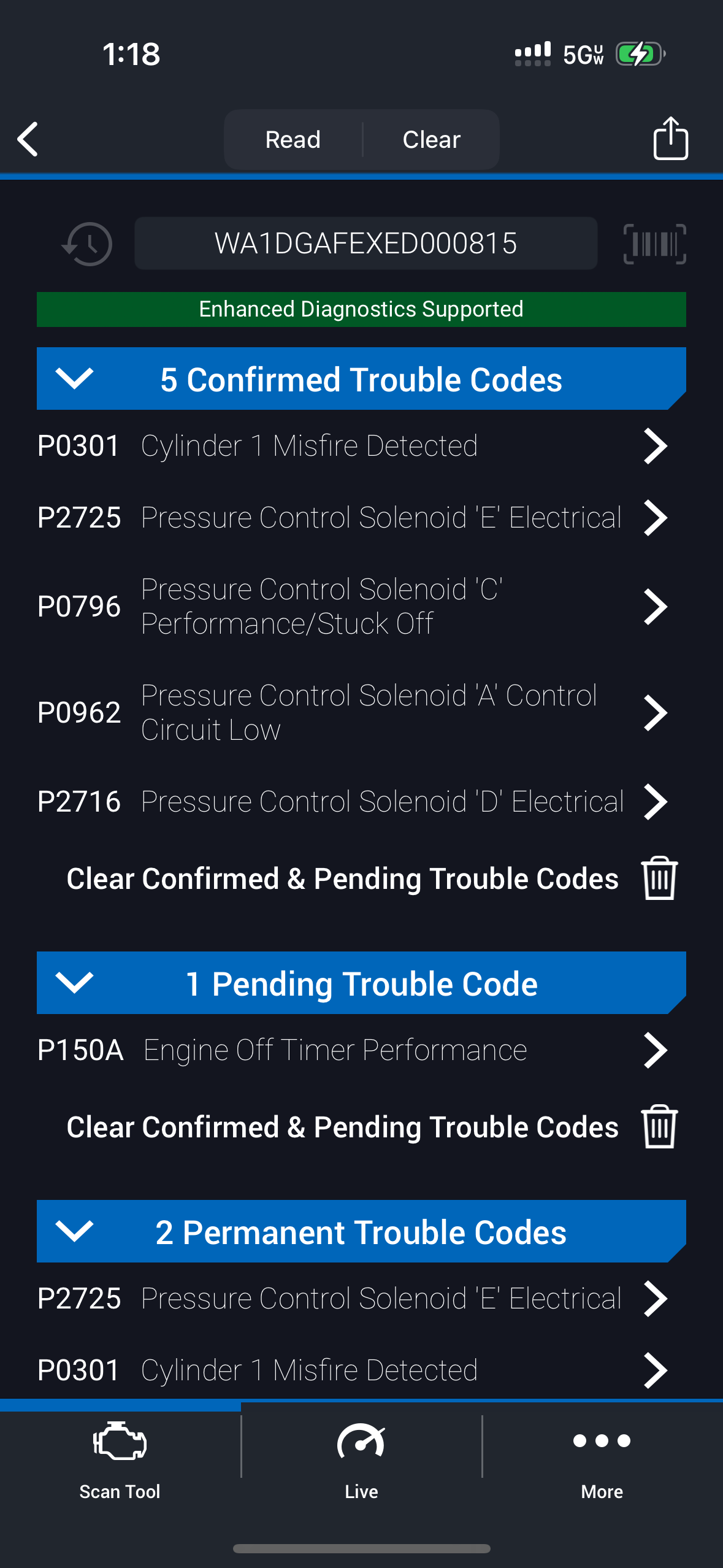Go back using the top-left arrow
723x1568 pixels.
coord(28,139)
